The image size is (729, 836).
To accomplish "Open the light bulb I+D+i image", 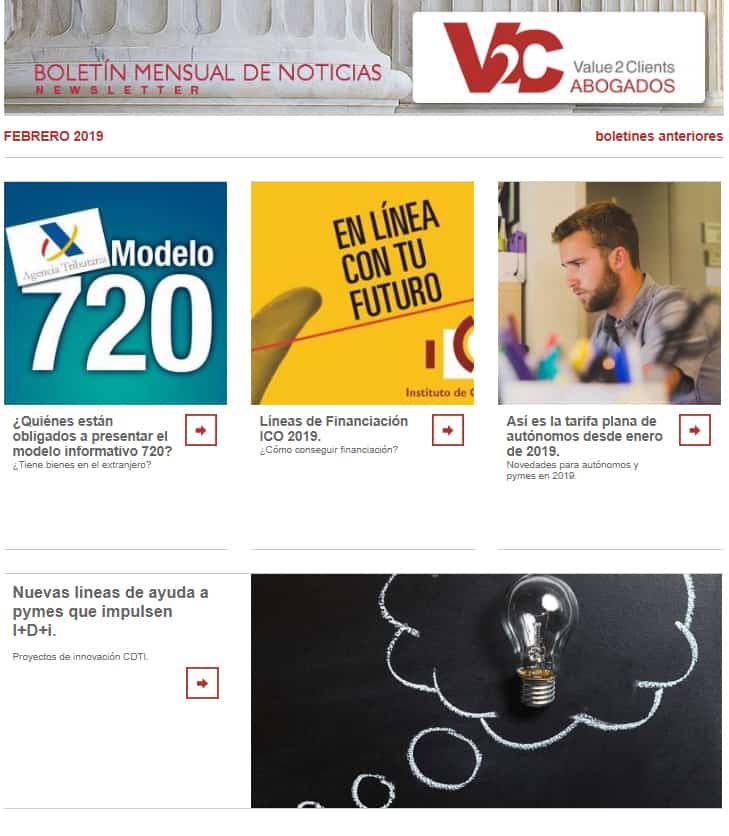I will pos(486,690).
